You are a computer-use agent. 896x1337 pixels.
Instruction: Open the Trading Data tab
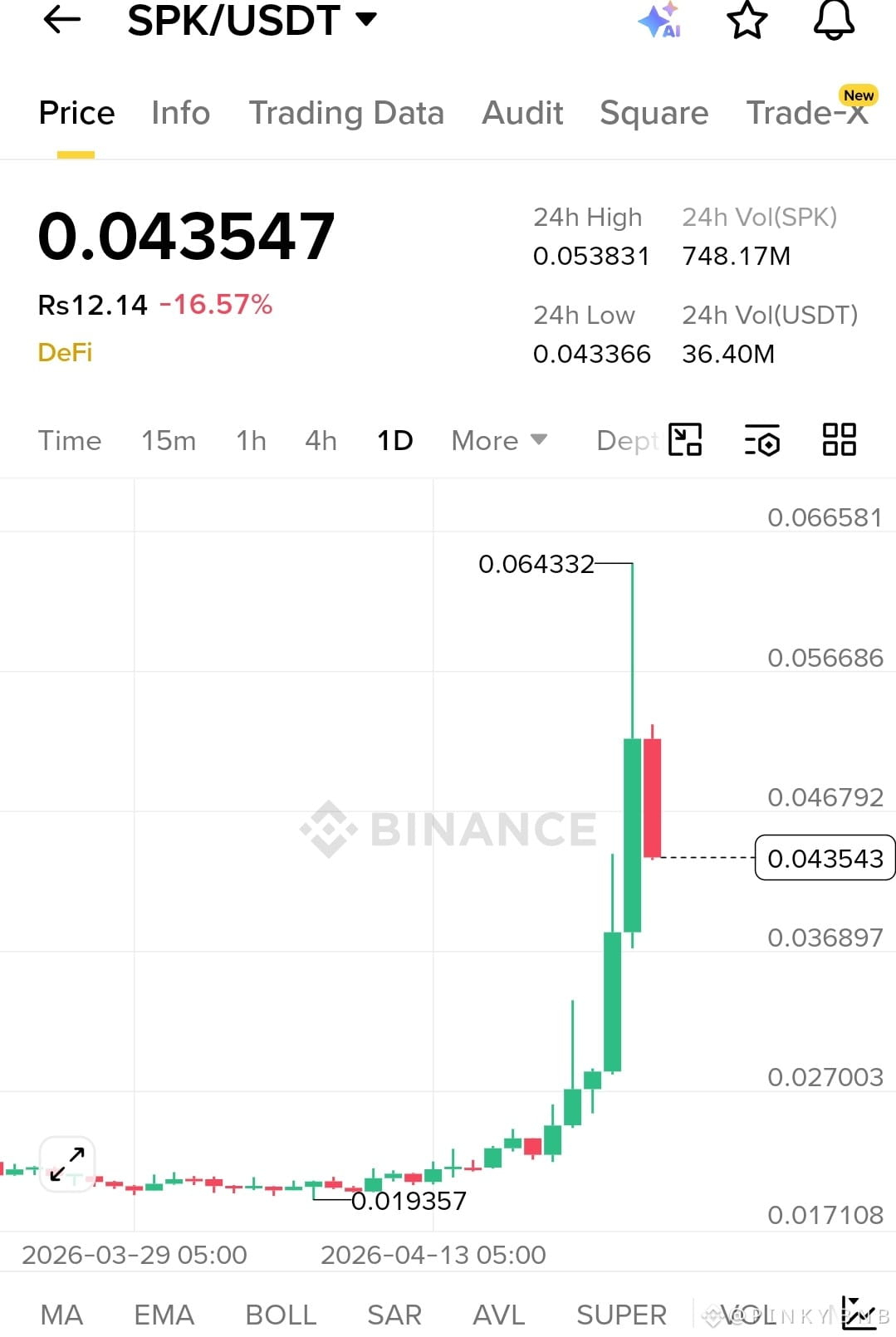pyautogui.click(x=346, y=113)
